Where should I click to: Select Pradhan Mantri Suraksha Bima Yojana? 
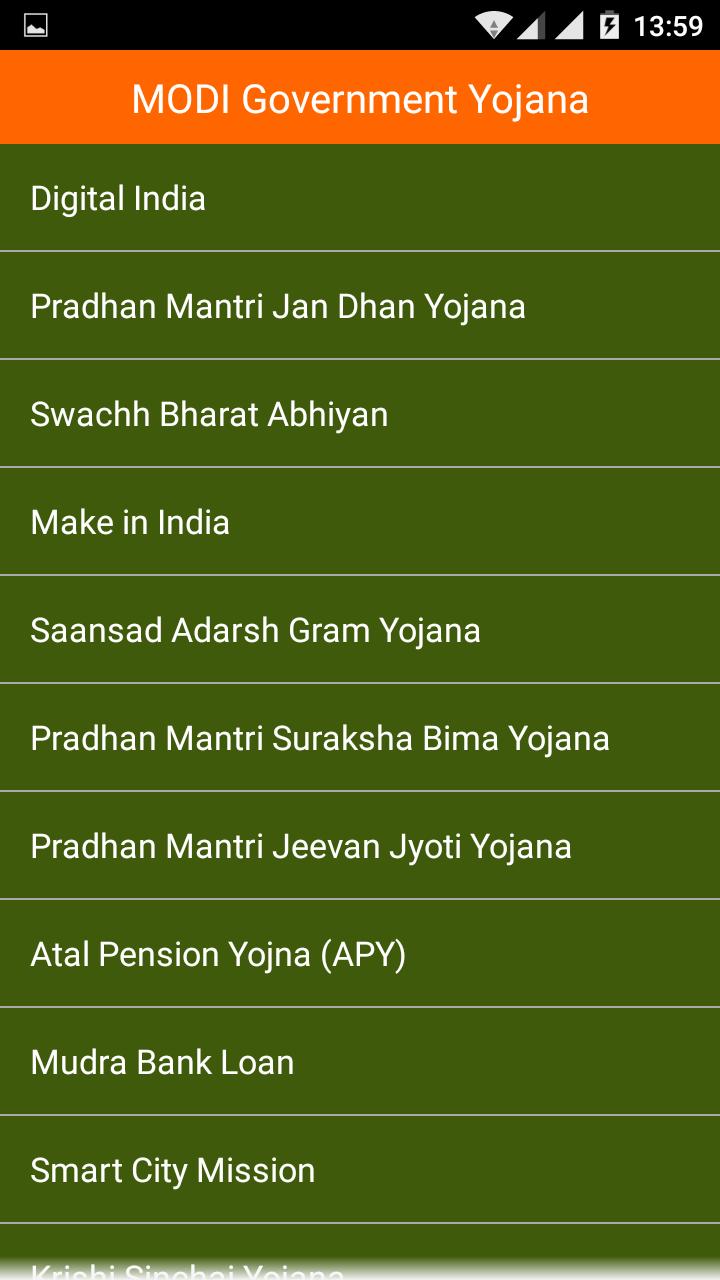pos(360,737)
